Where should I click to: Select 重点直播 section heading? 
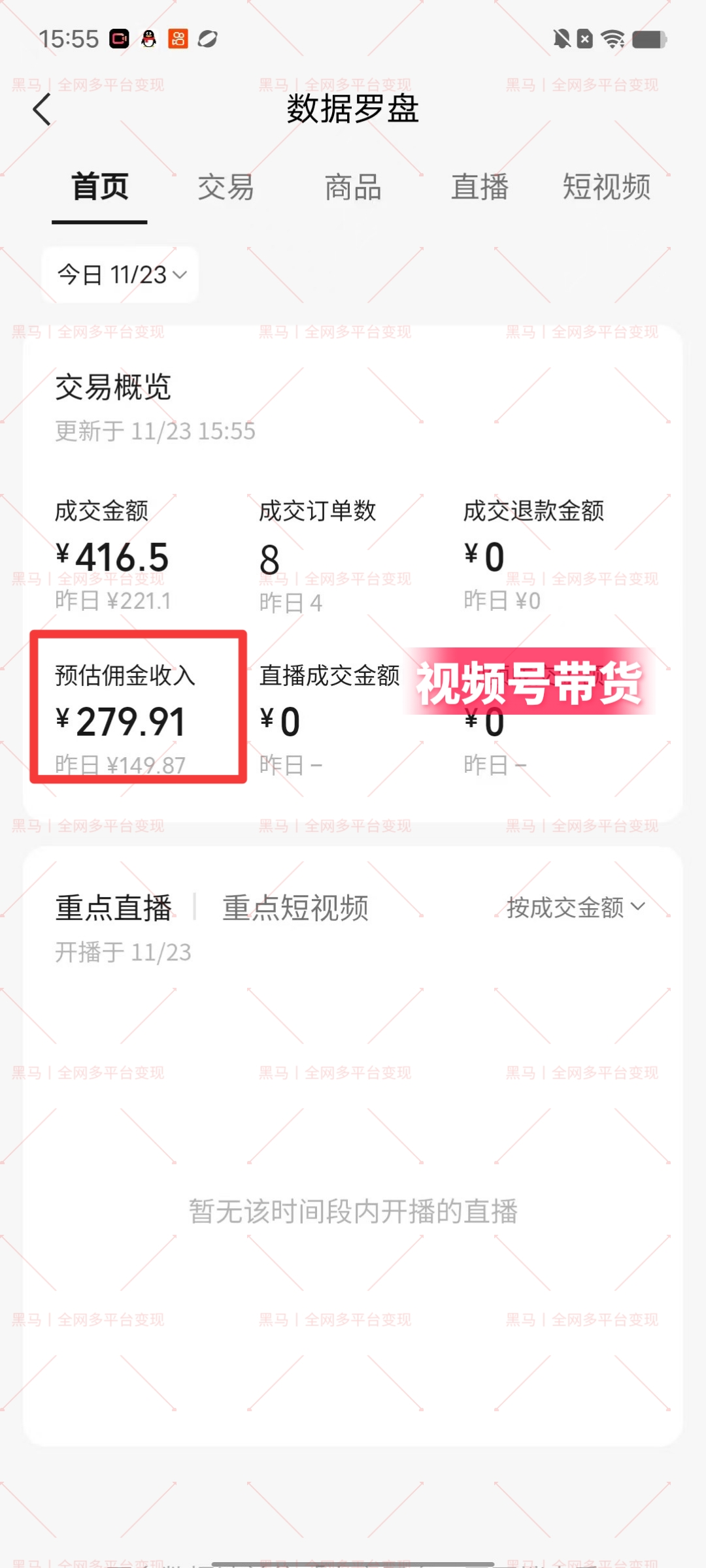click(112, 907)
